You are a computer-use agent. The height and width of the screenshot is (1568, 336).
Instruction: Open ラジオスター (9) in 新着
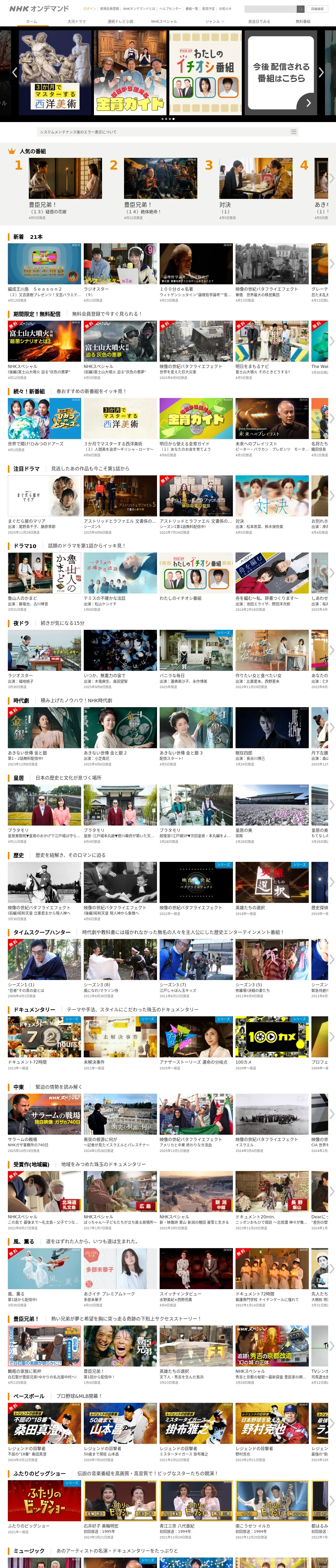click(x=120, y=273)
